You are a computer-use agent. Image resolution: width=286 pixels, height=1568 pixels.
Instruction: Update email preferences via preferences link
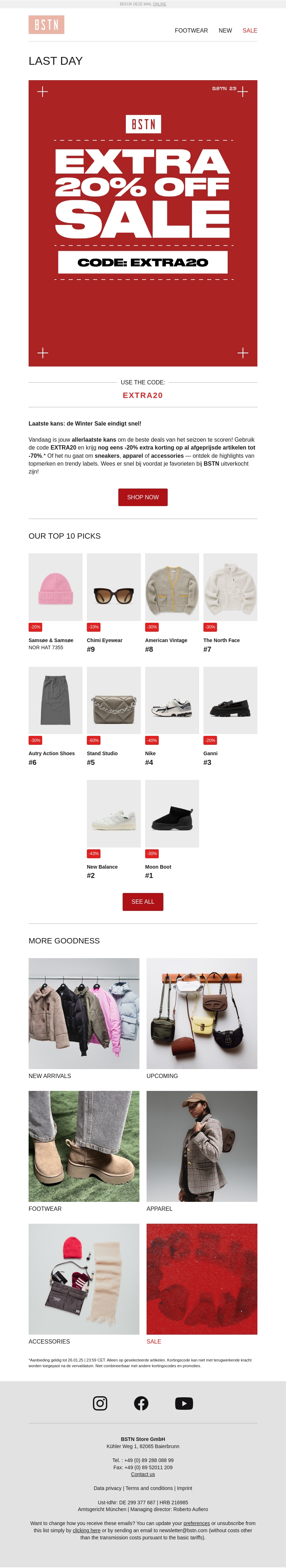[197, 1523]
